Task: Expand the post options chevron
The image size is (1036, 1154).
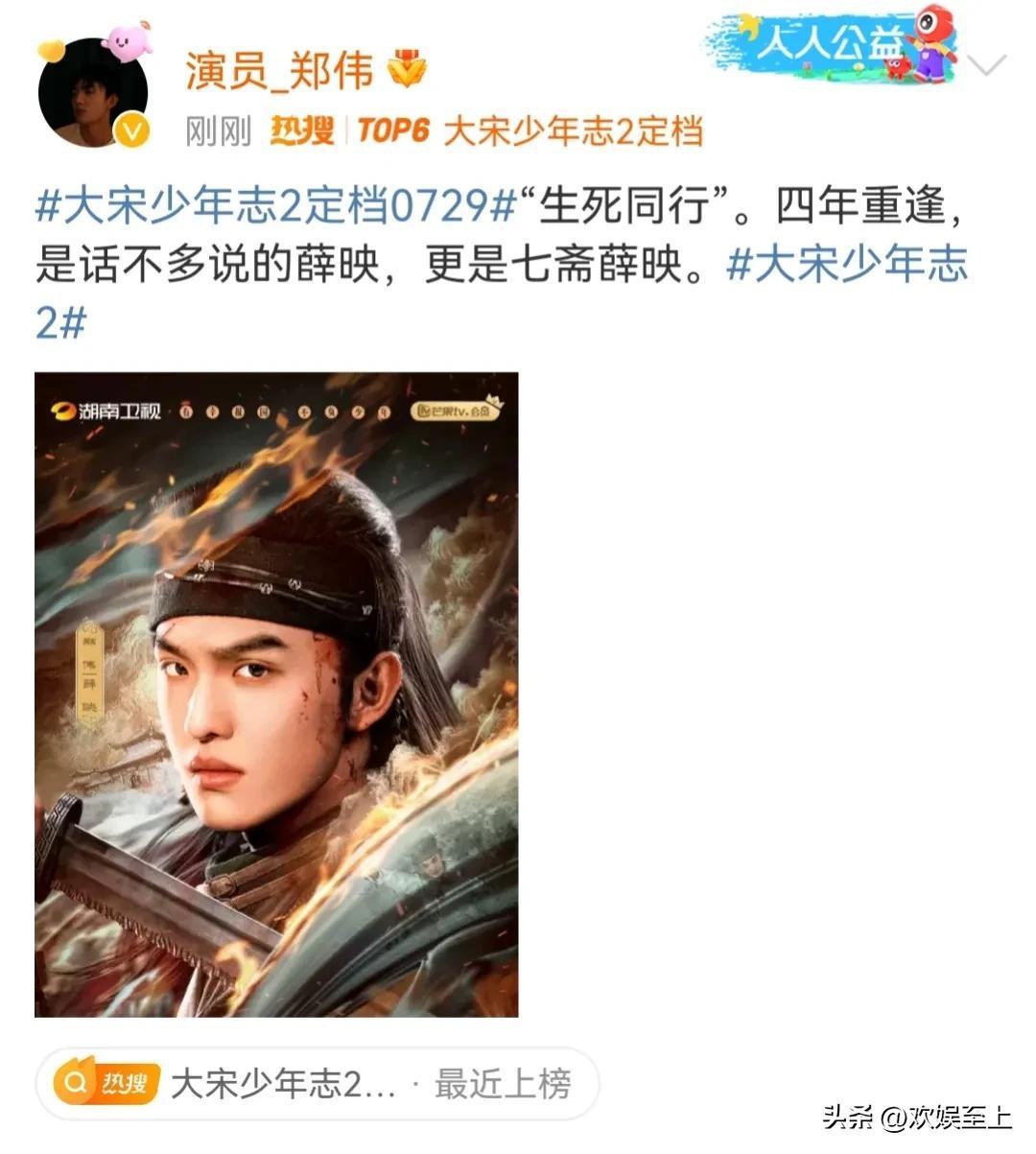Action: 987,65
